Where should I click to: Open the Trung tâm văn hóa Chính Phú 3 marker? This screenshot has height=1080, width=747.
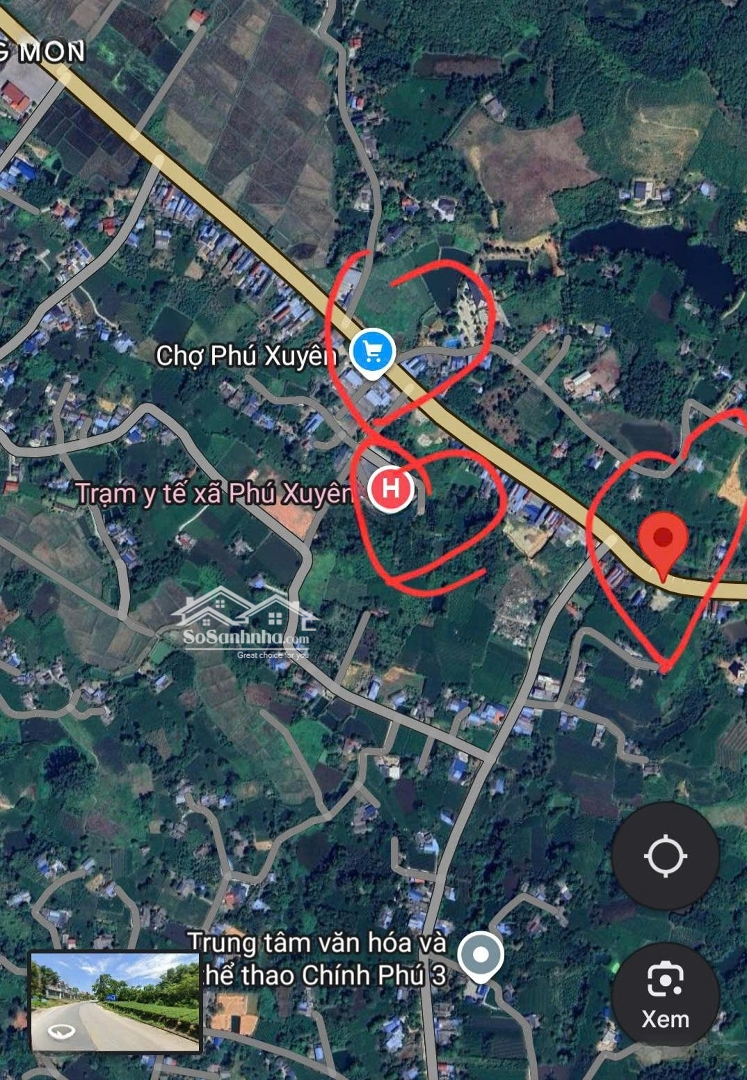tap(481, 956)
